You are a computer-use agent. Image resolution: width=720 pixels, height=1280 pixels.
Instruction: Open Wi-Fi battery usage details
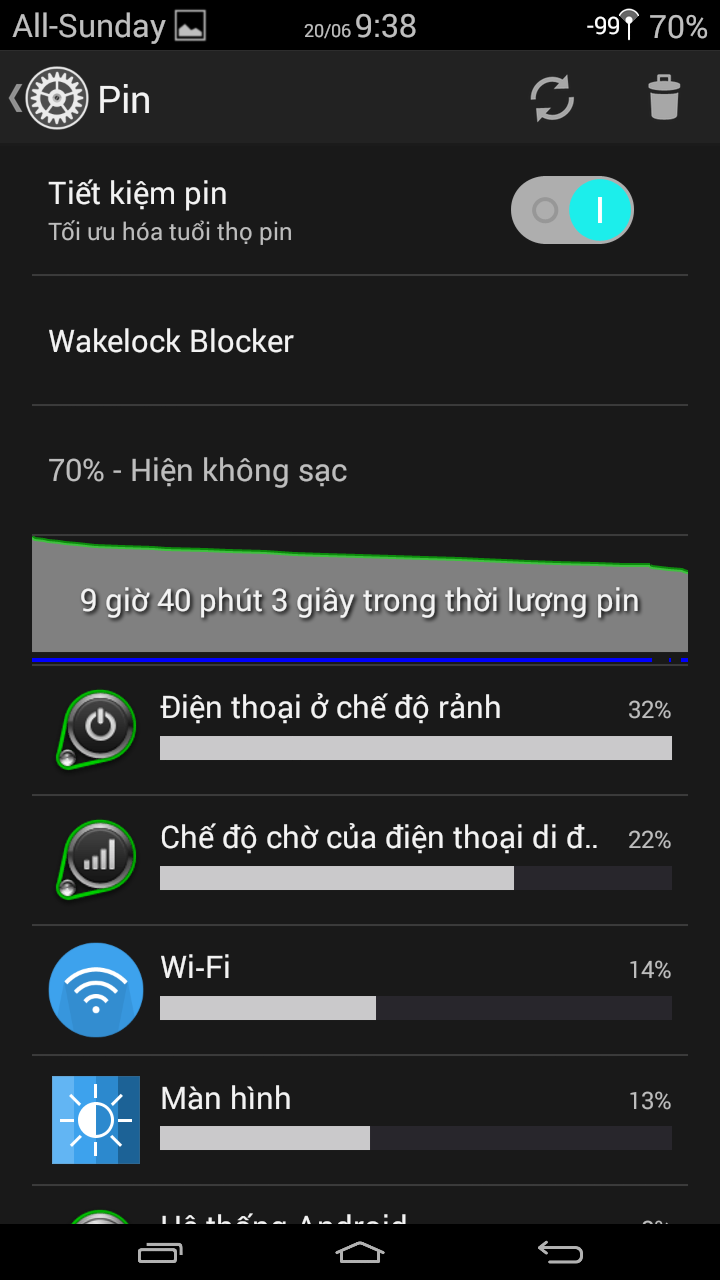(x=360, y=990)
